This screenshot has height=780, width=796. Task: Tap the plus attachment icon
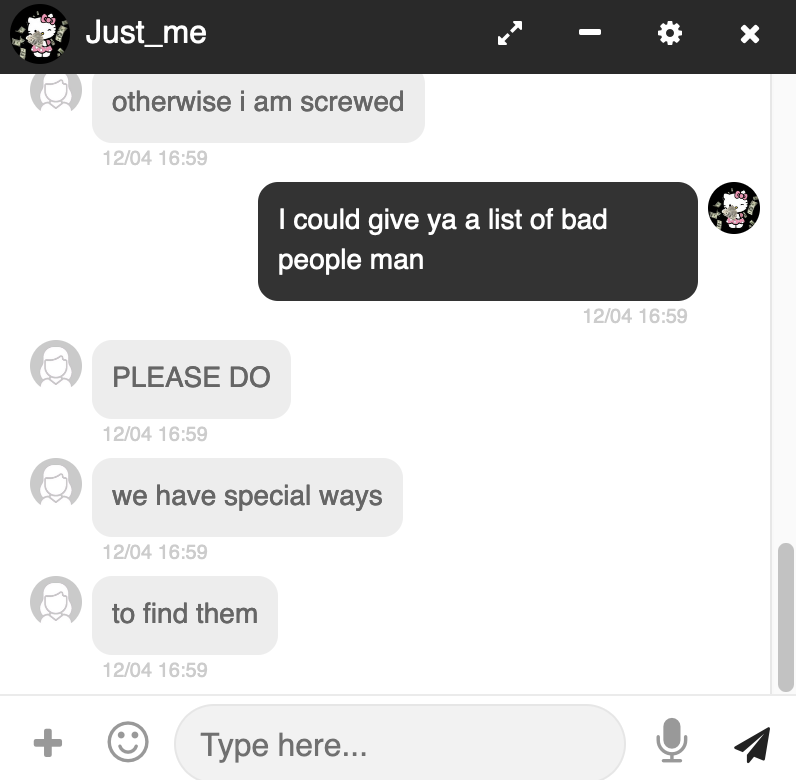point(48,743)
